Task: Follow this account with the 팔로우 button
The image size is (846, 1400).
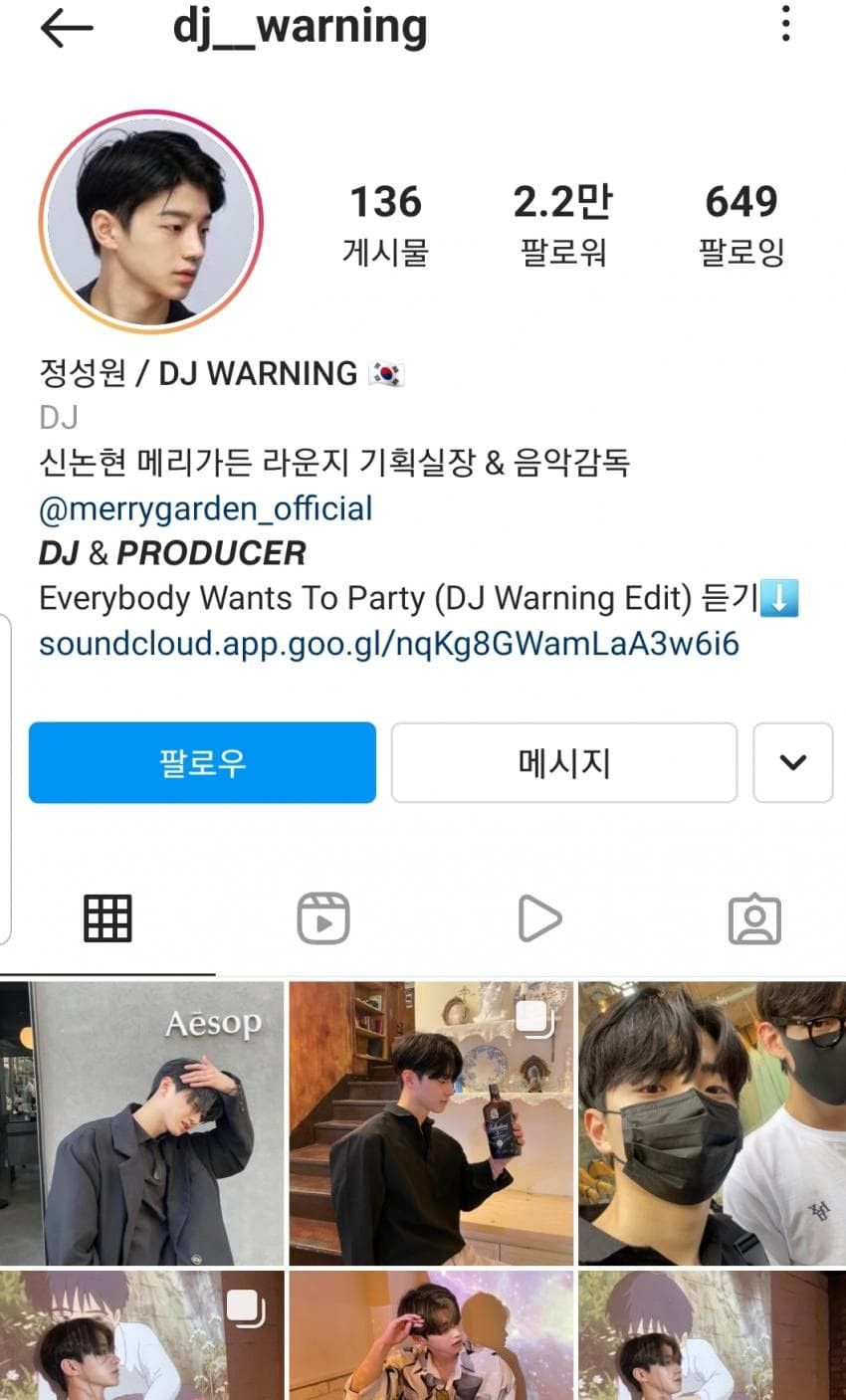Action: pos(202,762)
